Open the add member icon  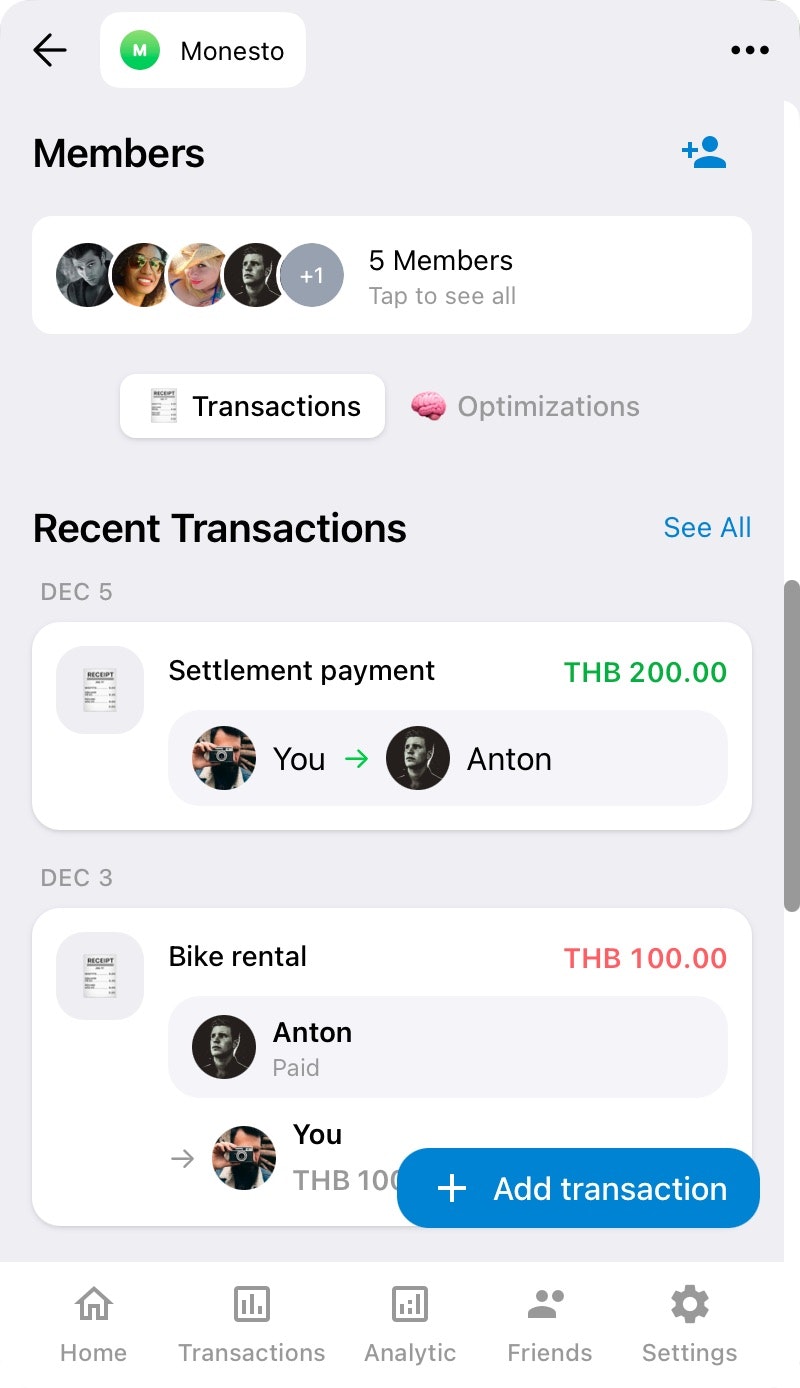(x=704, y=151)
